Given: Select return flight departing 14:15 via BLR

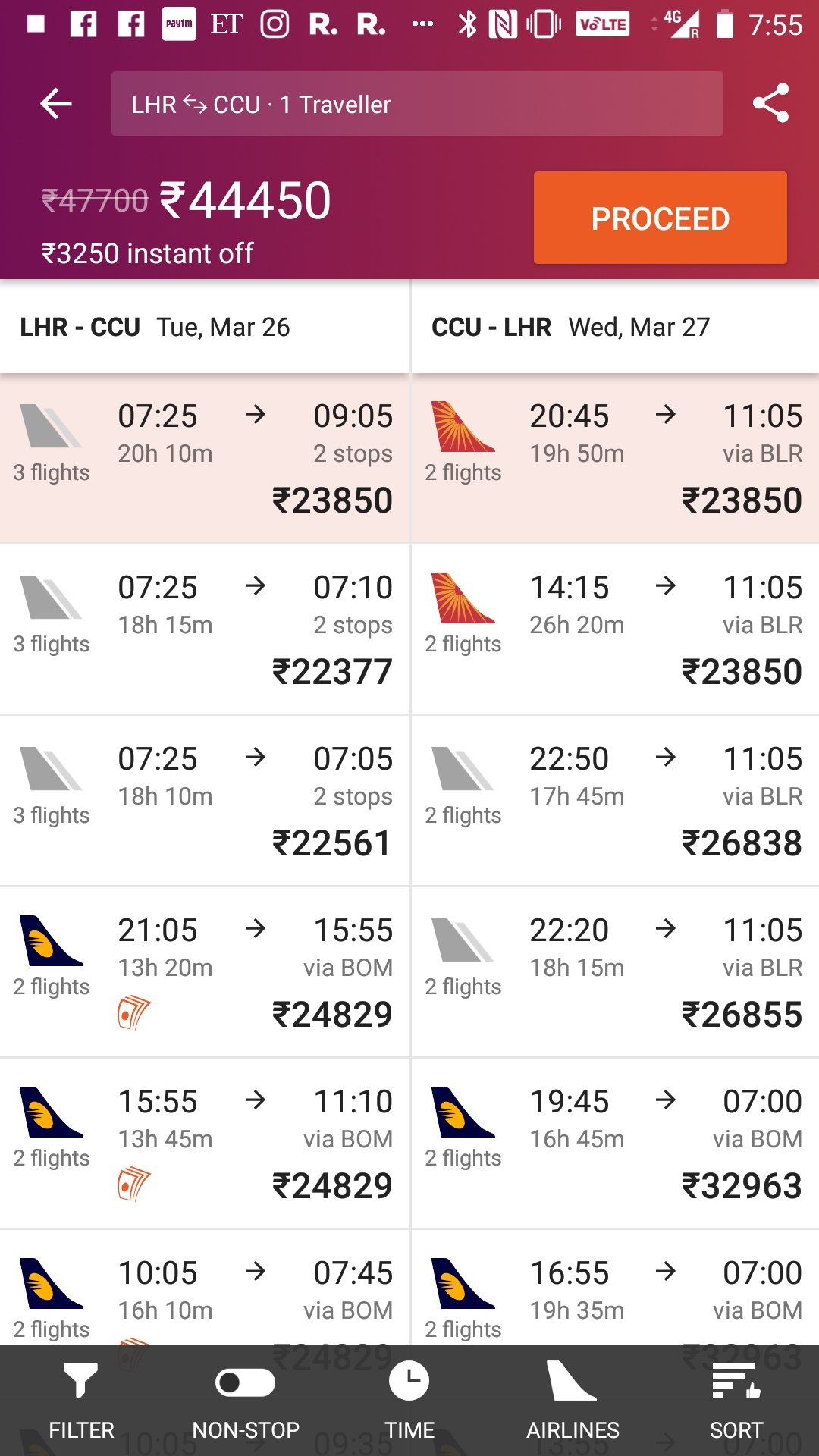Looking at the screenshot, I should point(615,629).
